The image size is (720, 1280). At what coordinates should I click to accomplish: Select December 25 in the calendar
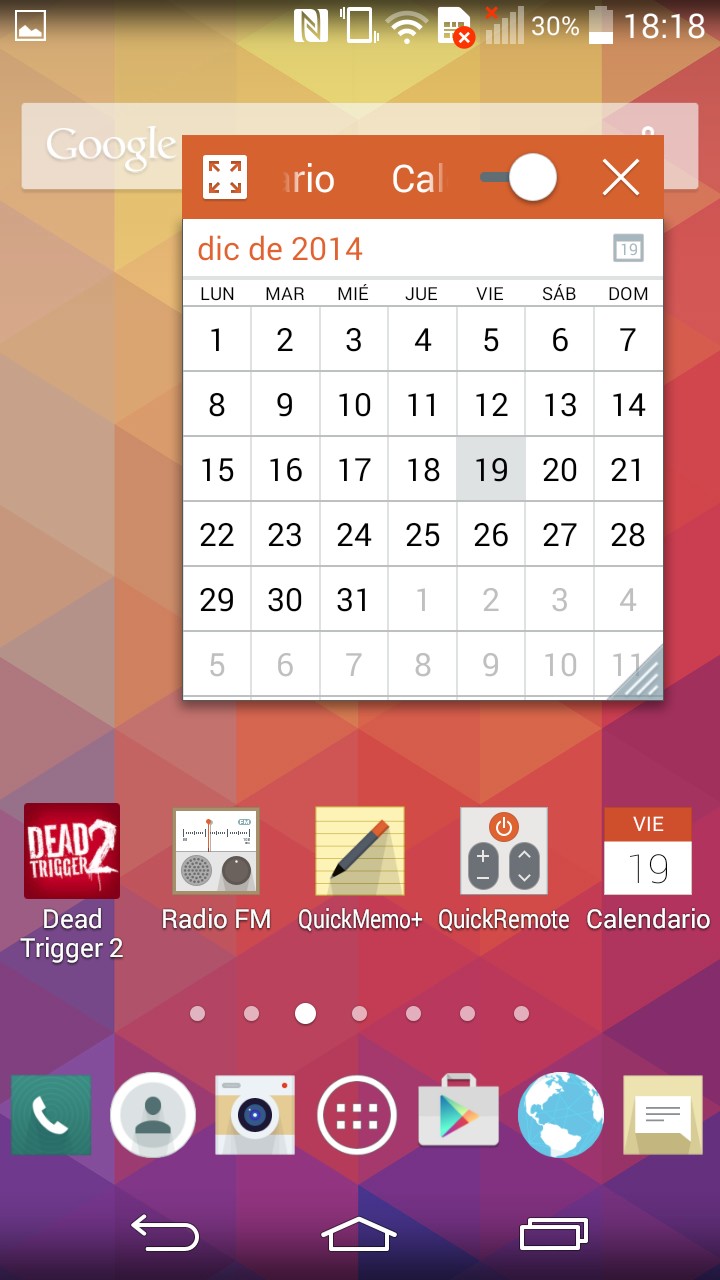pos(422,535)
